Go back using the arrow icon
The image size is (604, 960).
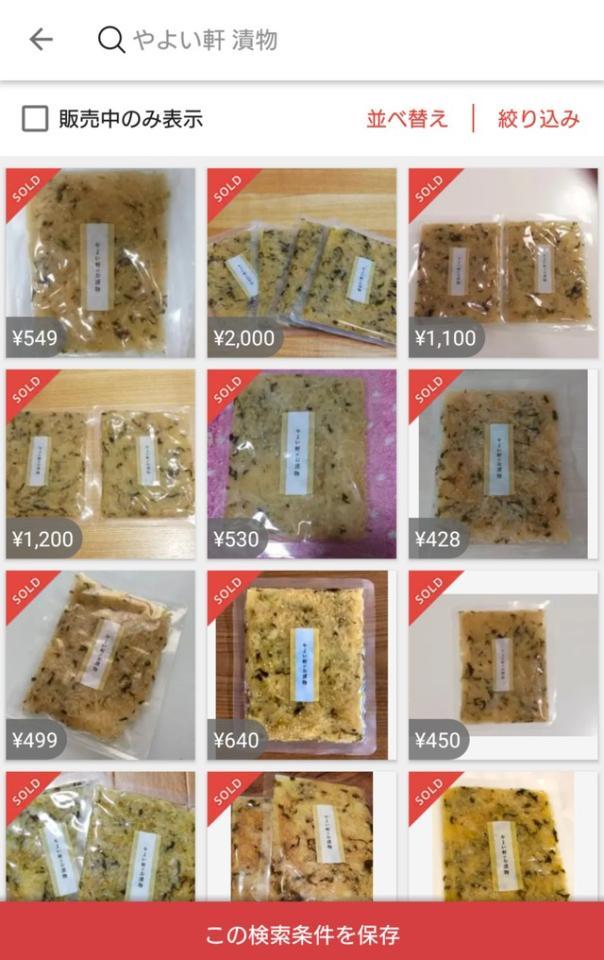tap(40, 40)
